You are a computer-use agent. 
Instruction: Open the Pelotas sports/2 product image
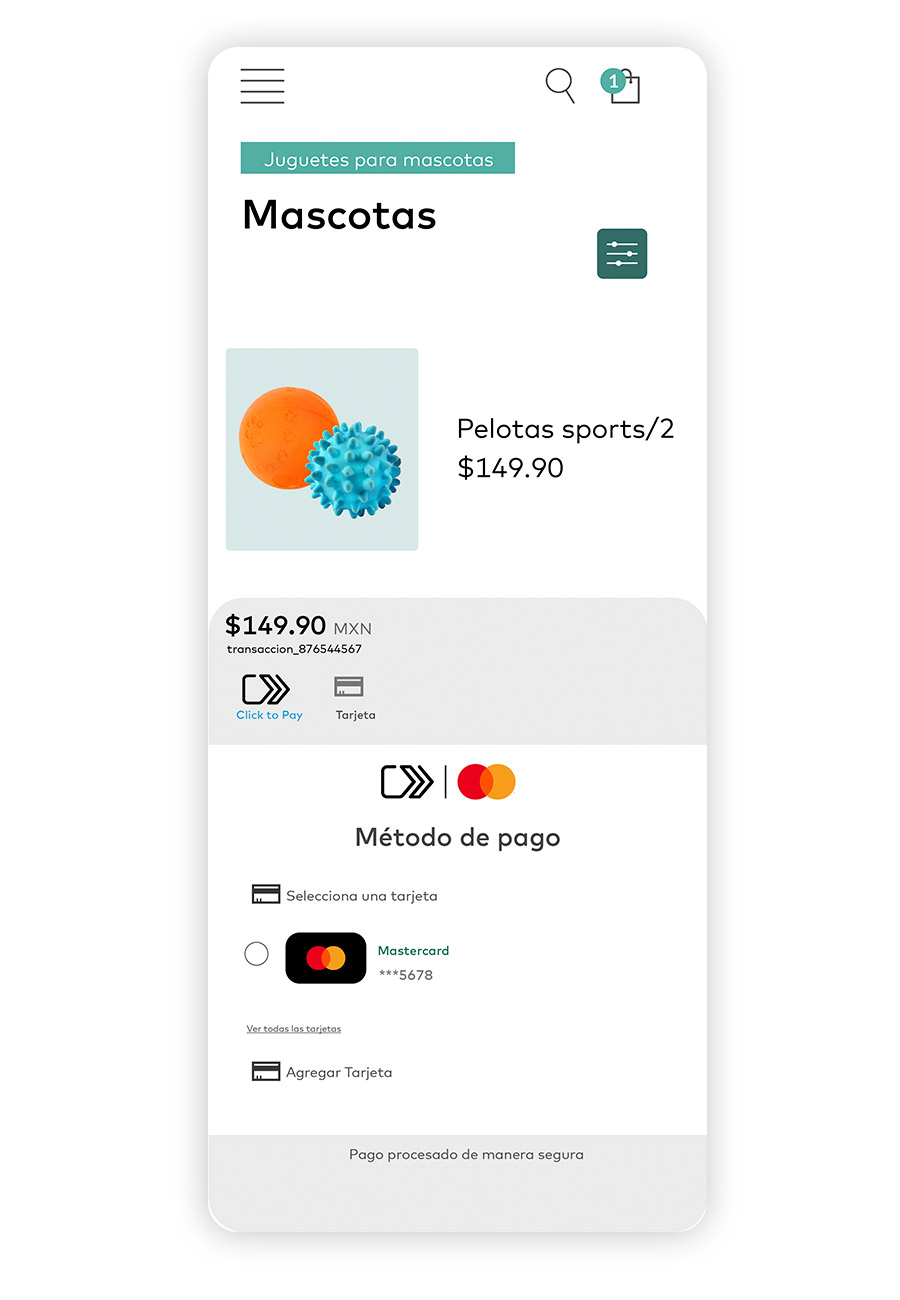[x=322, y=449]
